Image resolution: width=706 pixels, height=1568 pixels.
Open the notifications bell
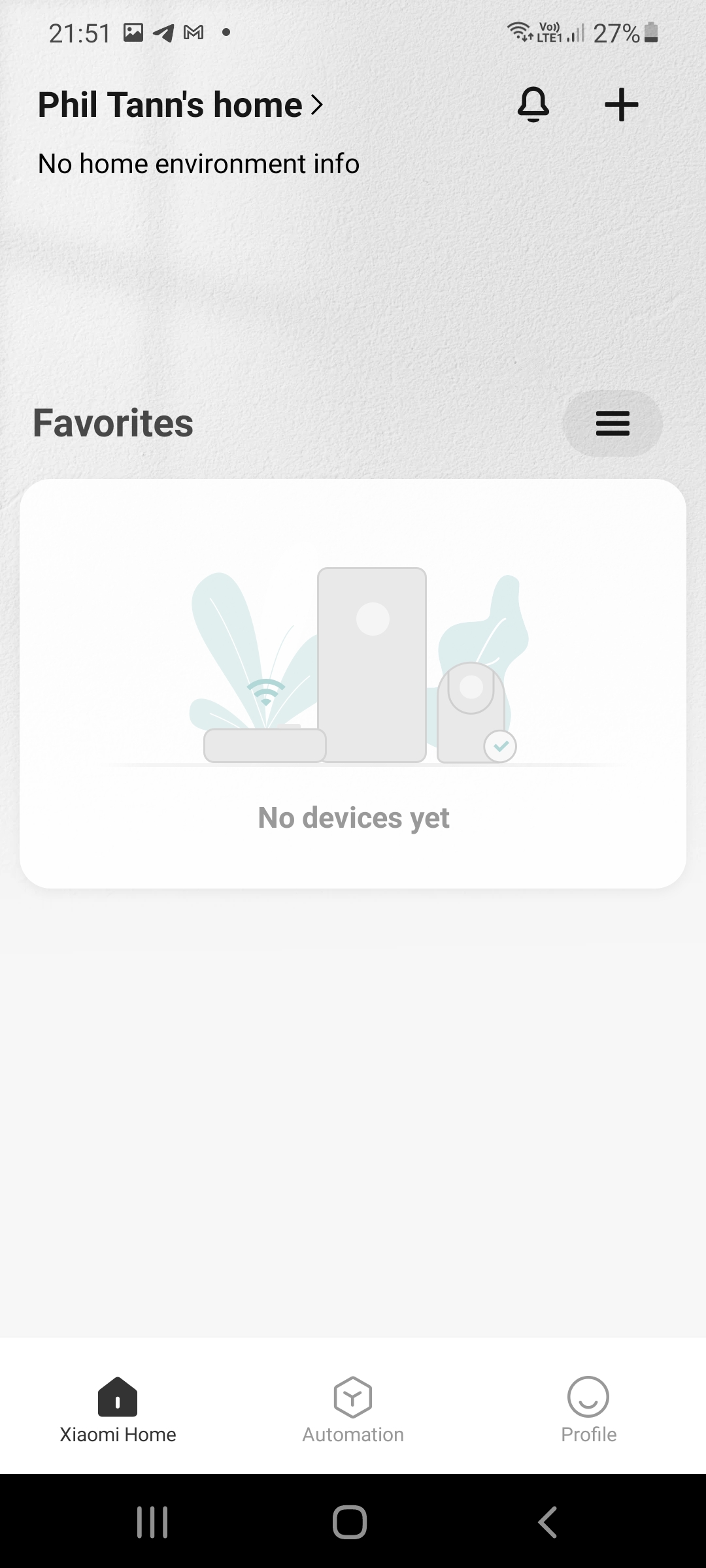(x=533, y=105)
